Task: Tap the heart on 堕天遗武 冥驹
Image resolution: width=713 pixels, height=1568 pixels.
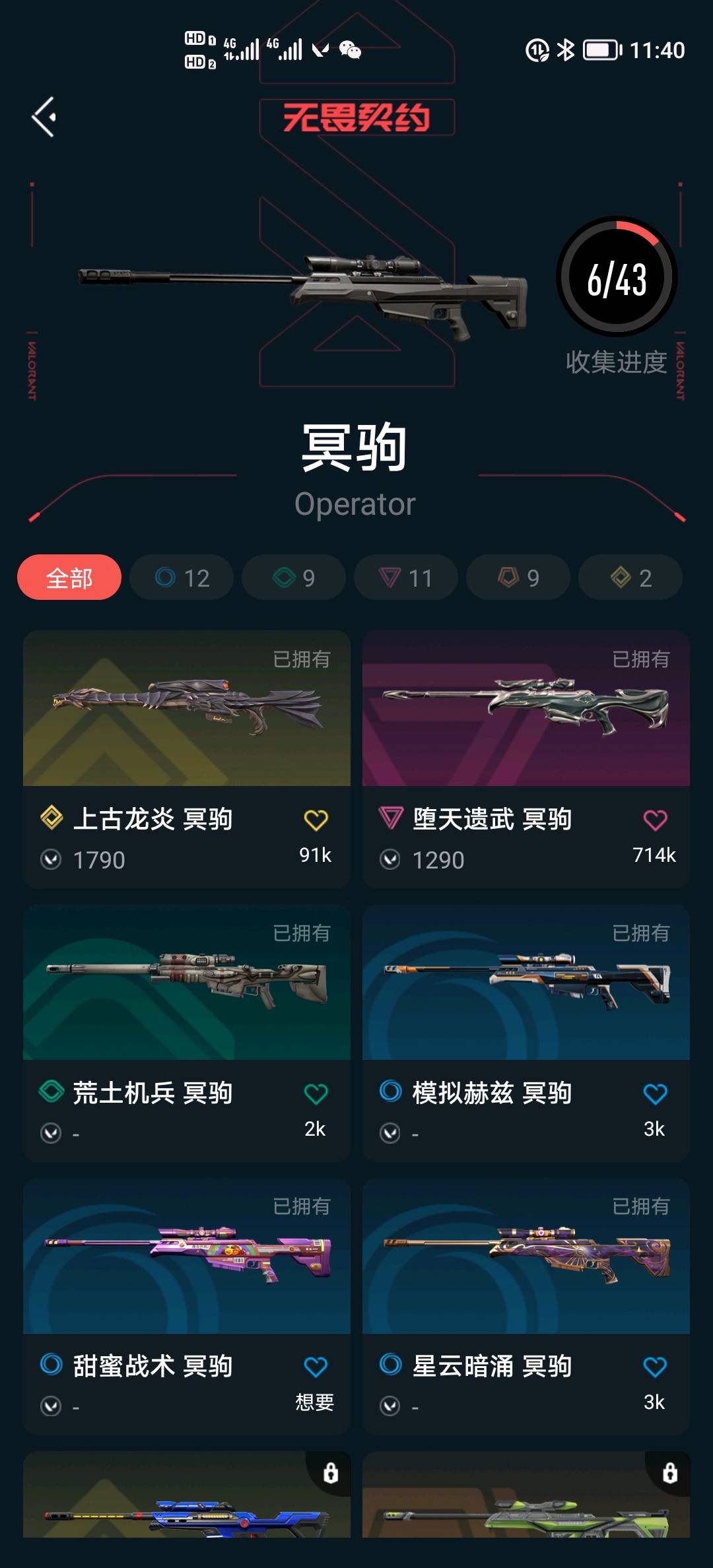Action: pos(655,820)
